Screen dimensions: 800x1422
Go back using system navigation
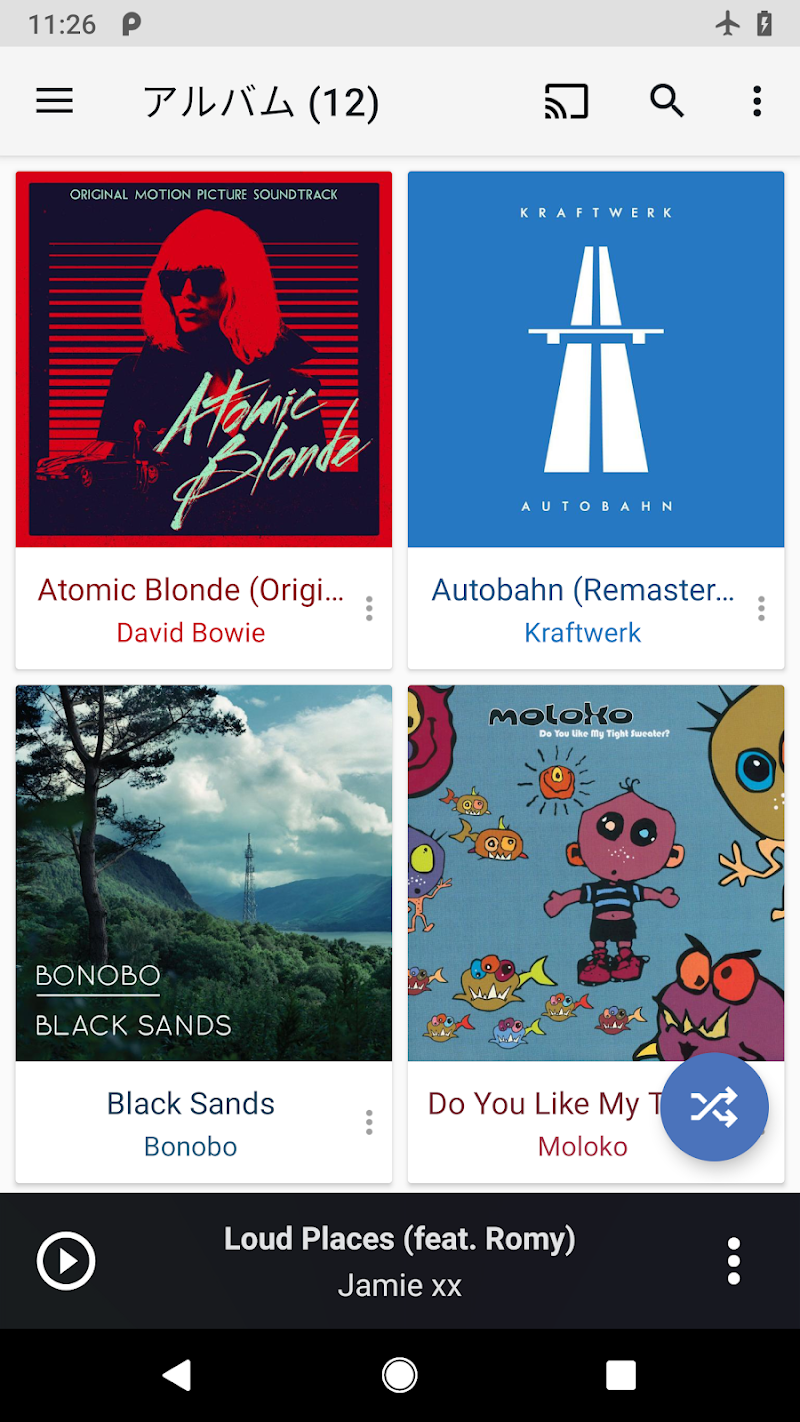pos(177,1376)
